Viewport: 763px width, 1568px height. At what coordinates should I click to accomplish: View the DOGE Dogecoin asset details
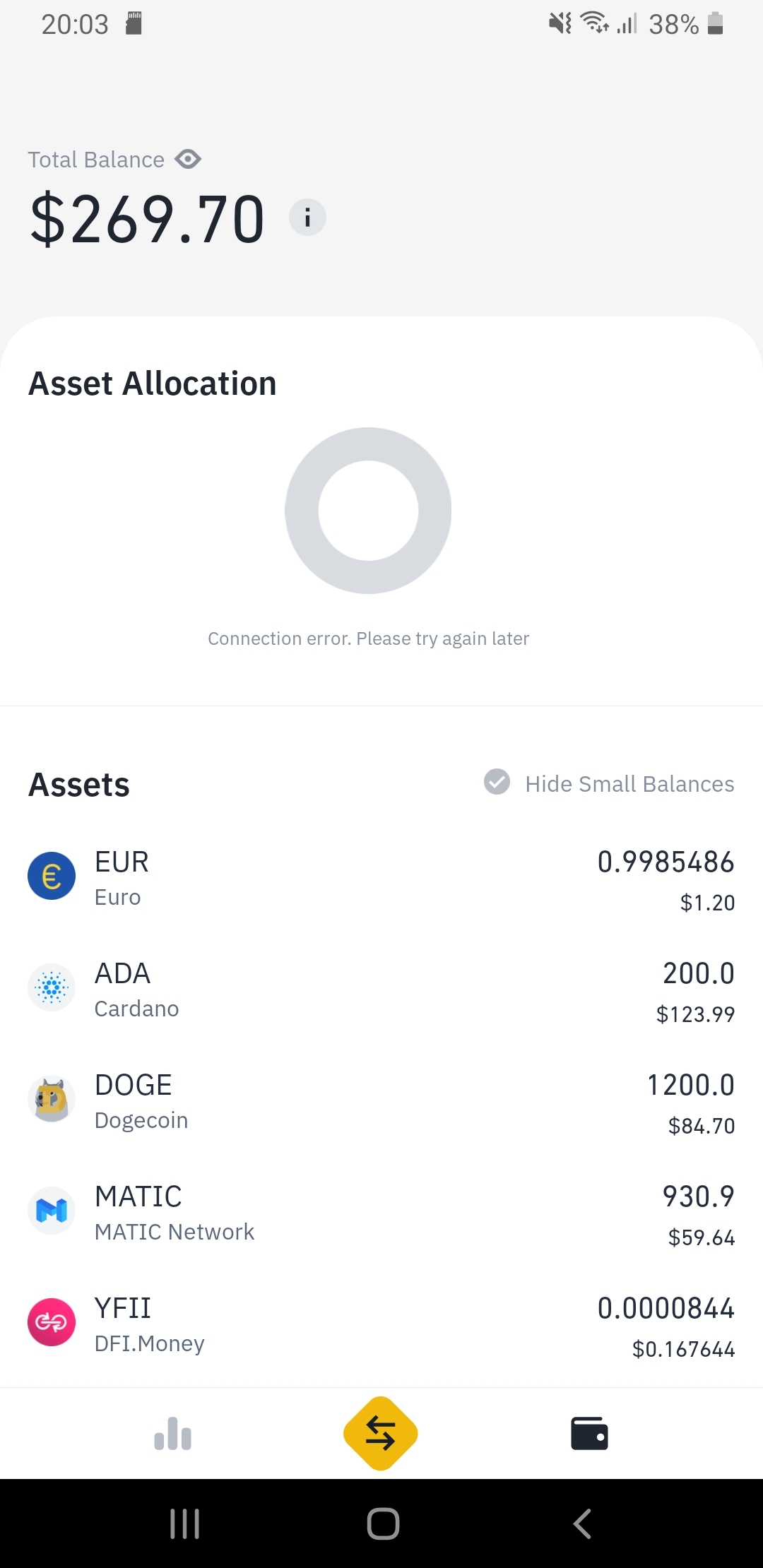pyautogui.click(x=381, y=1101)
